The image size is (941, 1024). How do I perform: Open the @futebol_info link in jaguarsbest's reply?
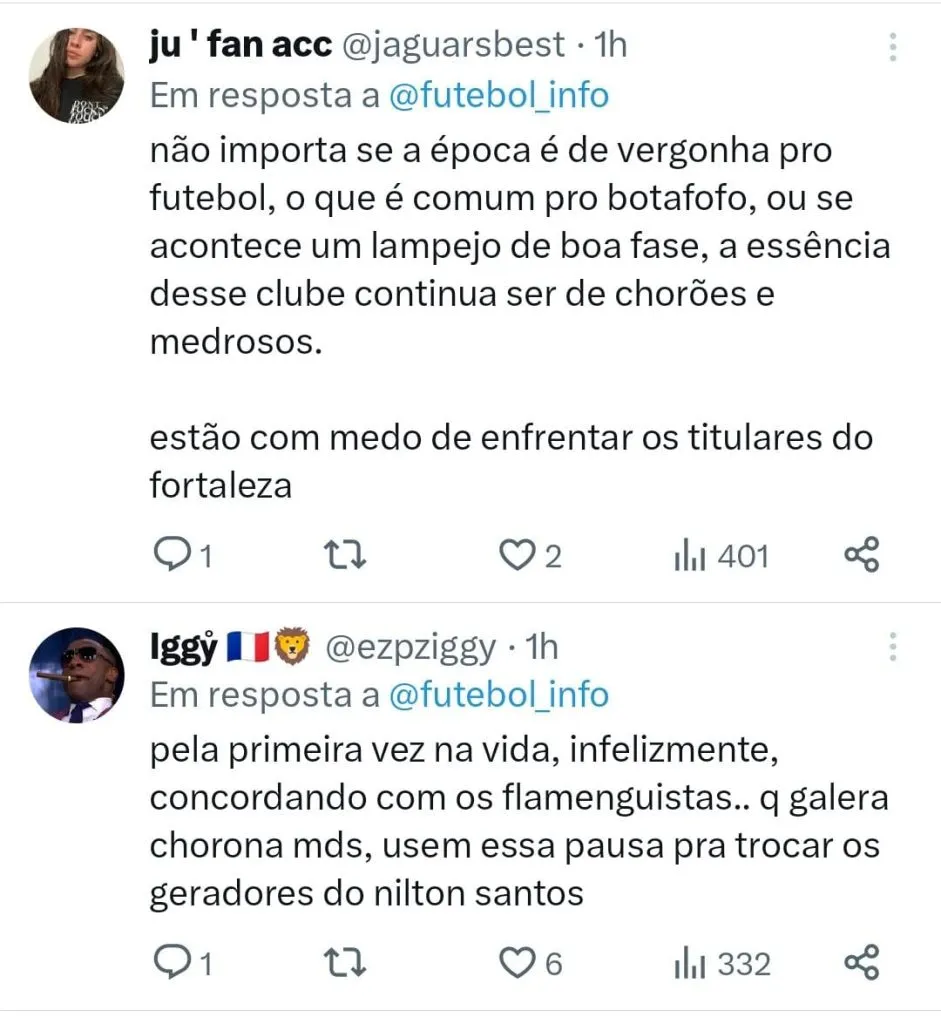[x=498, y=97]
